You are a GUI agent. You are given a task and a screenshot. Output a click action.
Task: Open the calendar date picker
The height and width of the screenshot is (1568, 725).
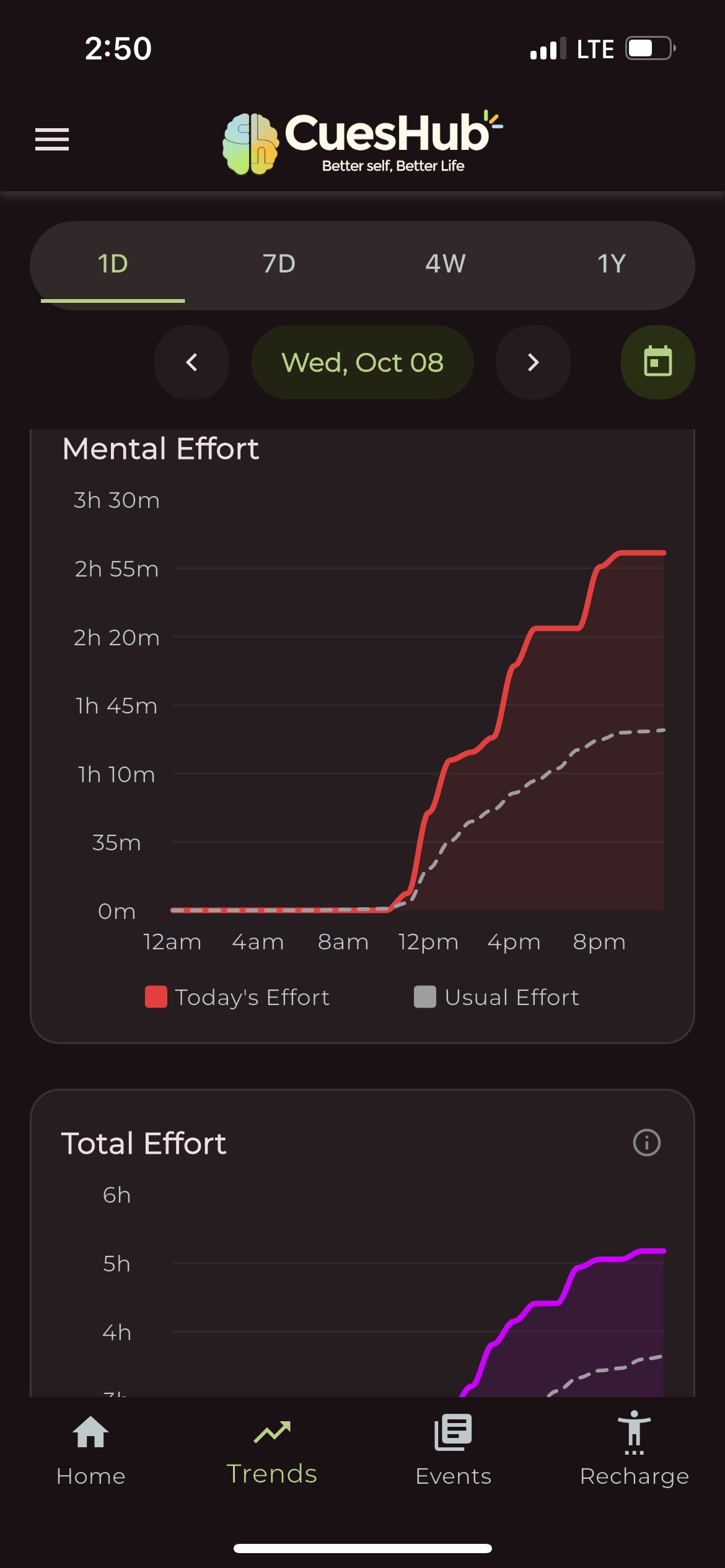(657, 362)
